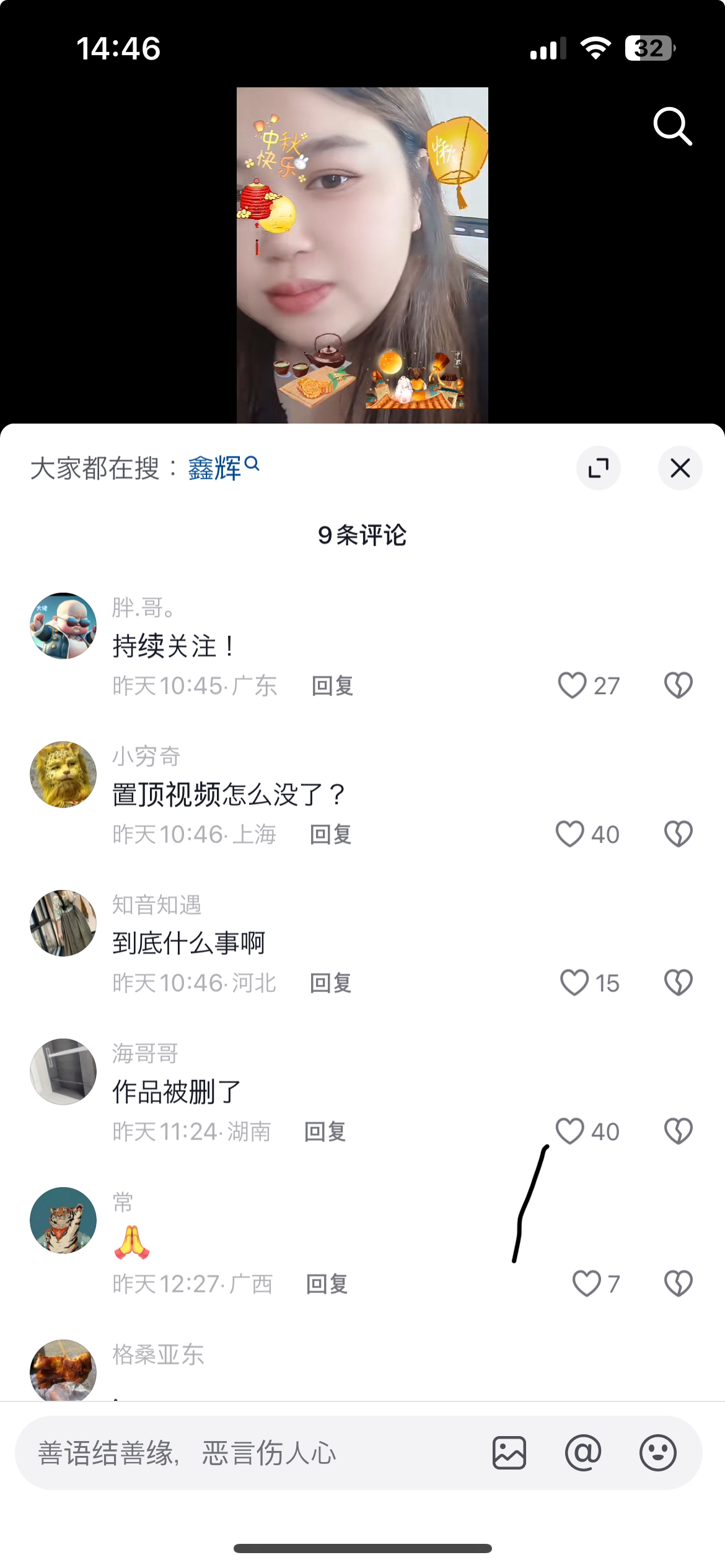This screenshot has height=1568, width=725.
Task: Like the comment 持续关注！
Action: pos(572,686)
